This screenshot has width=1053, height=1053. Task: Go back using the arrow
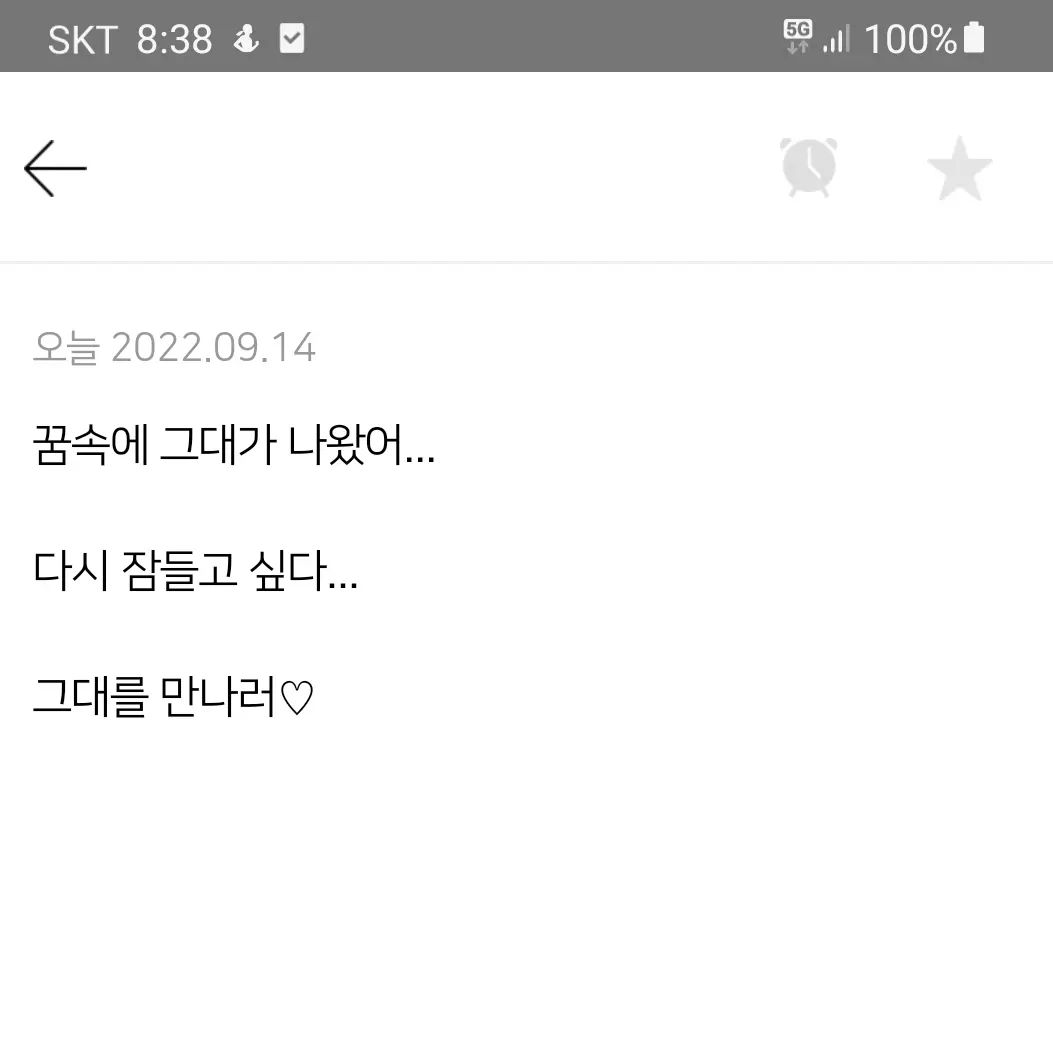coord(55,168)
